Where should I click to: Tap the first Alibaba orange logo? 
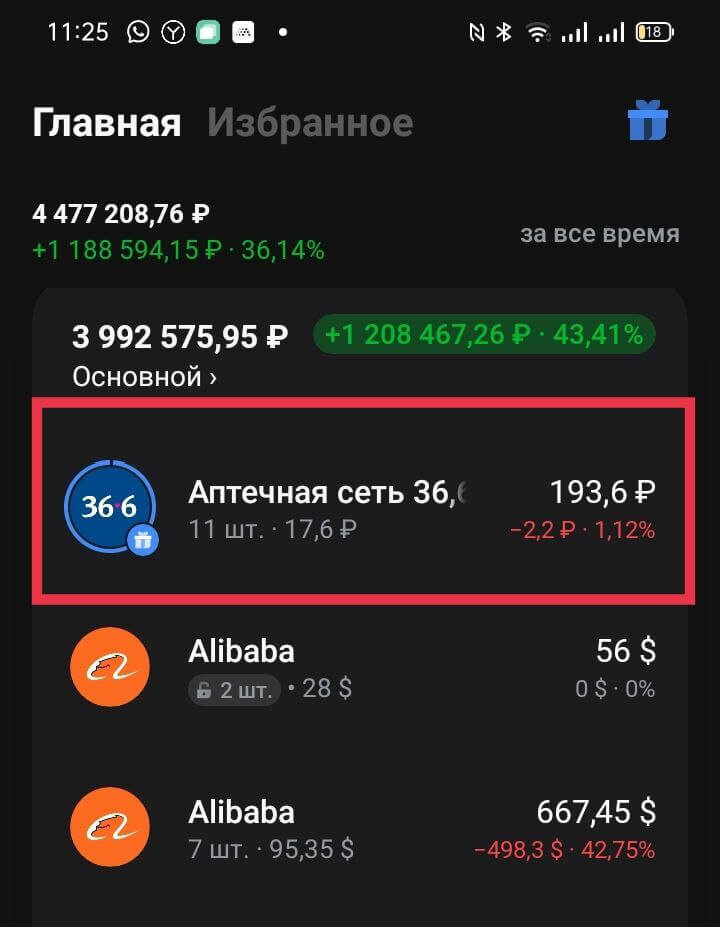click(x=110, y=667)
